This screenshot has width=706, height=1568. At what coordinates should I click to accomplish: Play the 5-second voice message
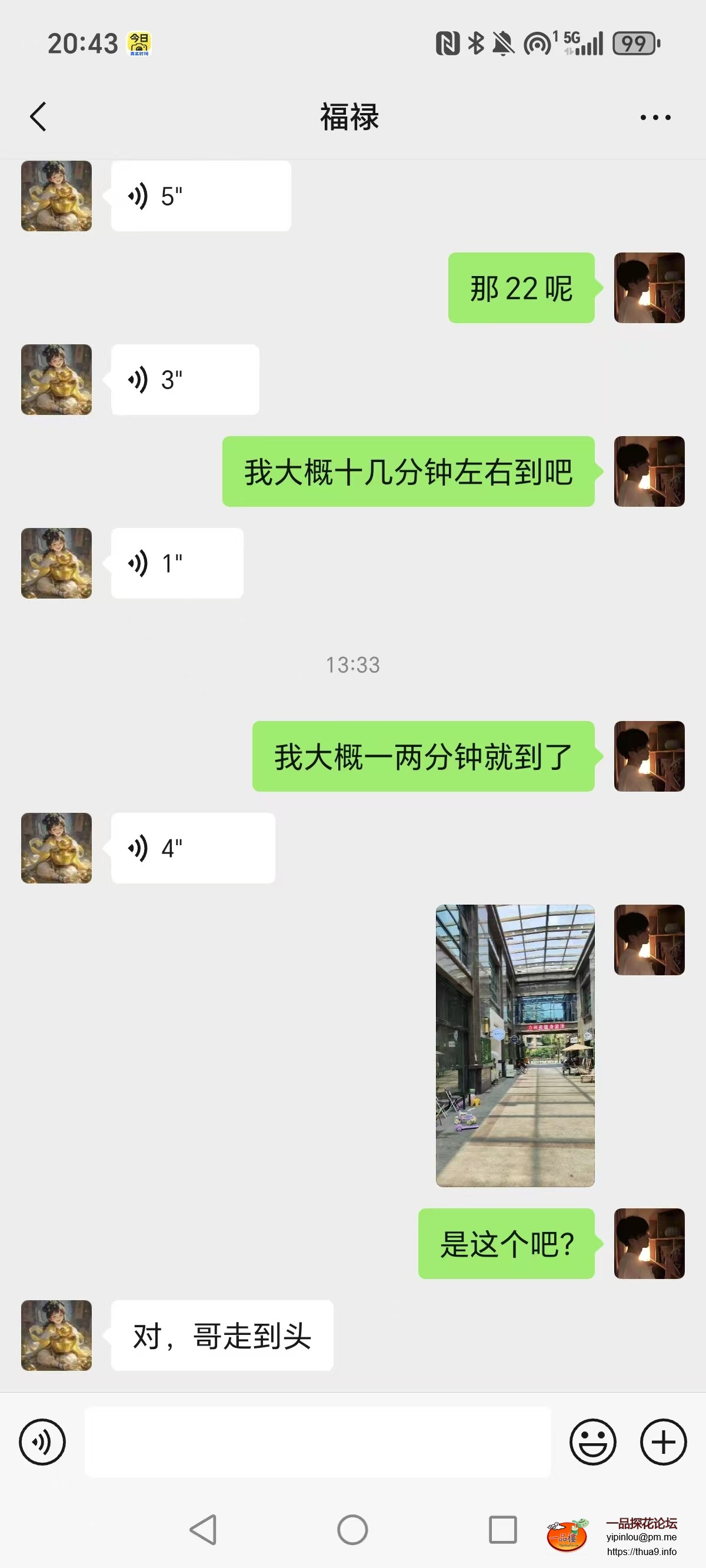click(x=200, y=196)
